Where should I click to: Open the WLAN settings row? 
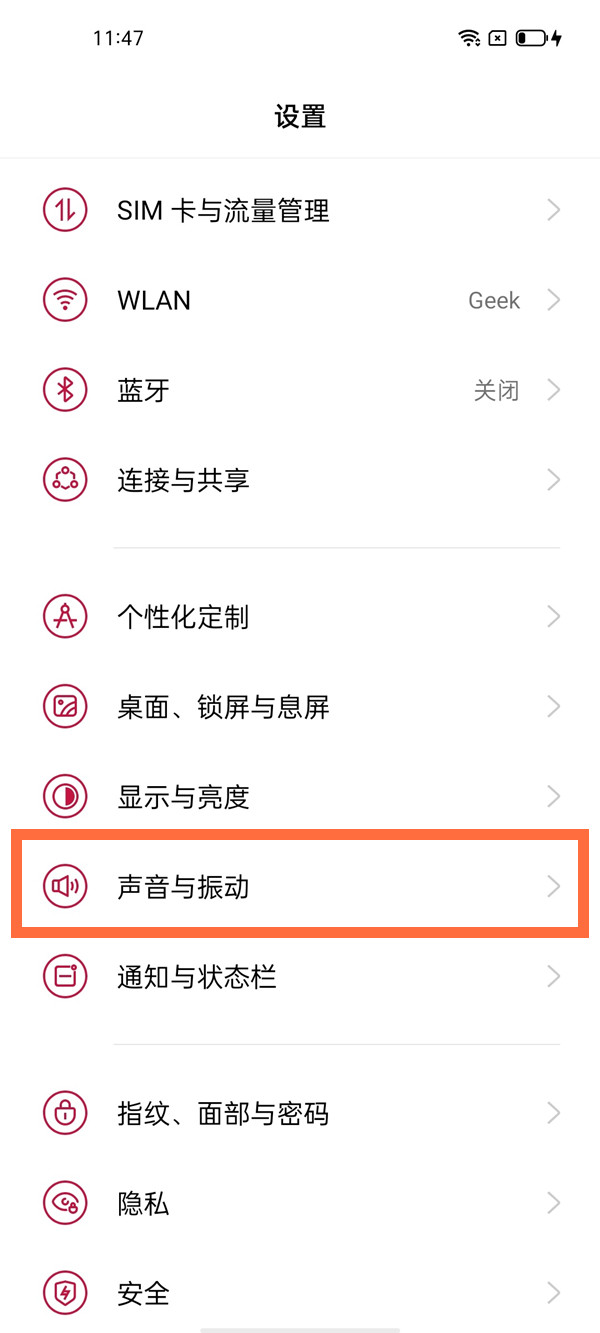pyautogui.click(x=300, y=300)
